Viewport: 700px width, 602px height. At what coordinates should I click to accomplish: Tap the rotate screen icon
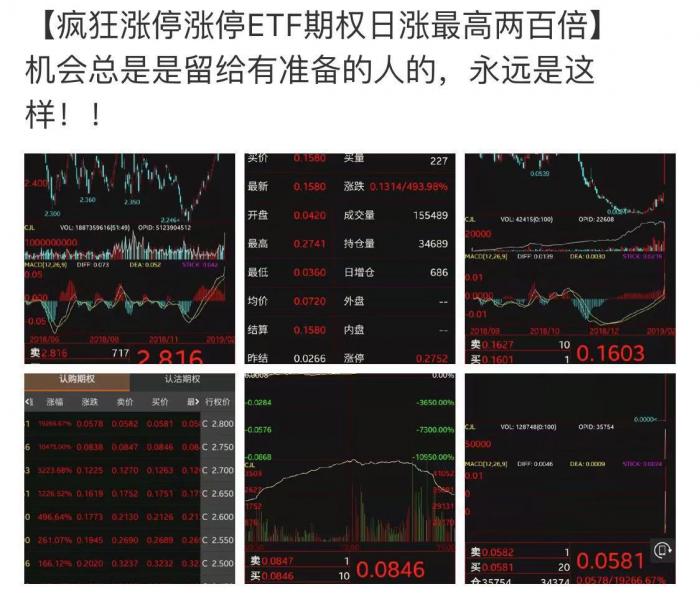(x=661, y=549)
